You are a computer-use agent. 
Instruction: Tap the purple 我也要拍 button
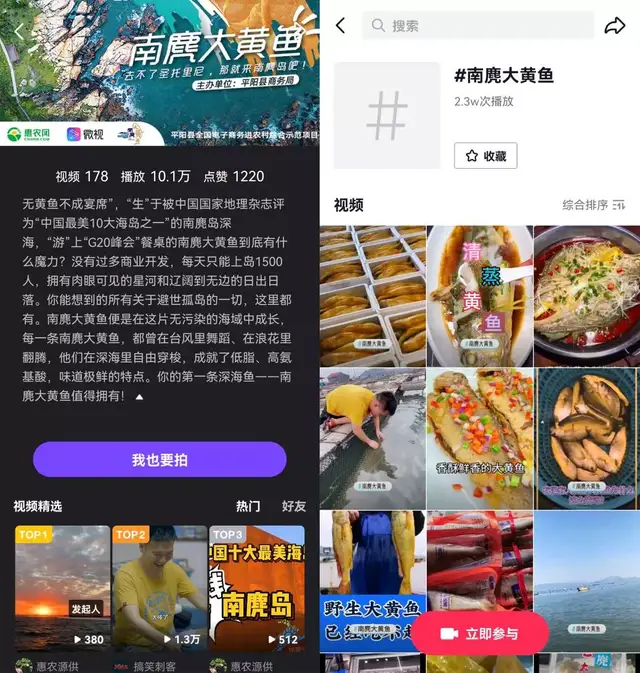[160, 460]
